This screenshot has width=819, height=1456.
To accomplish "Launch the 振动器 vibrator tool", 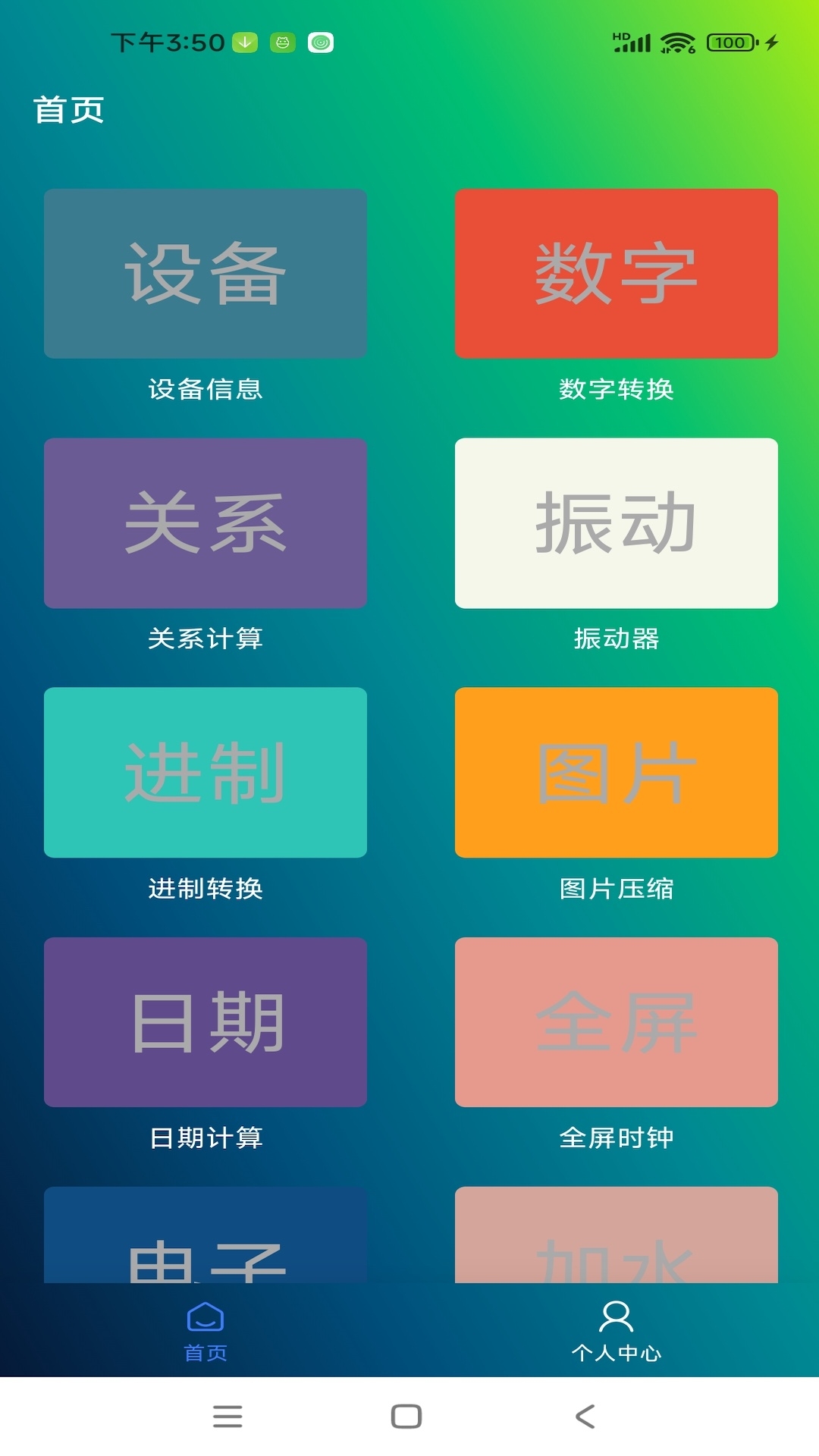I will [616, 524].
